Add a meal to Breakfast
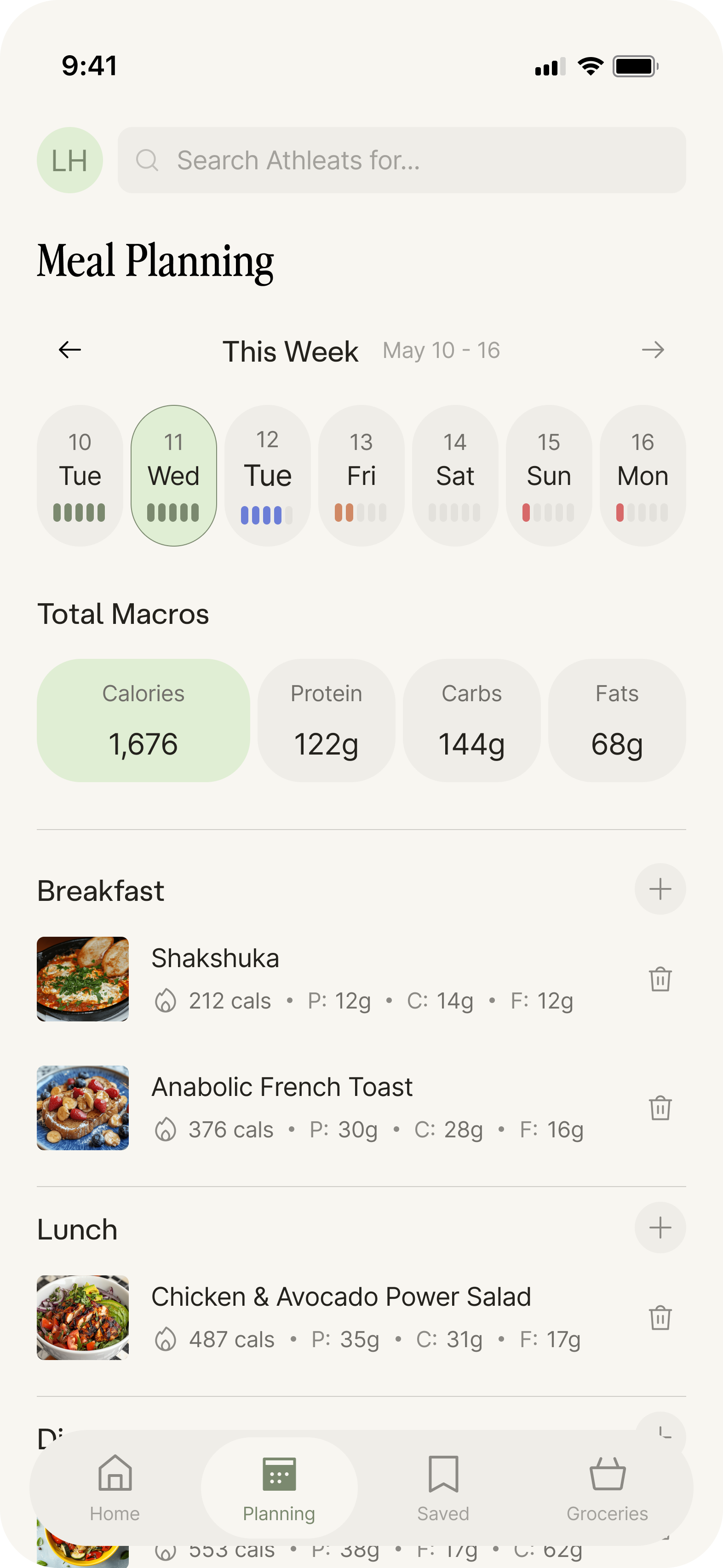This screenshot has width=723, height=1568. click(x=660, y=889)
